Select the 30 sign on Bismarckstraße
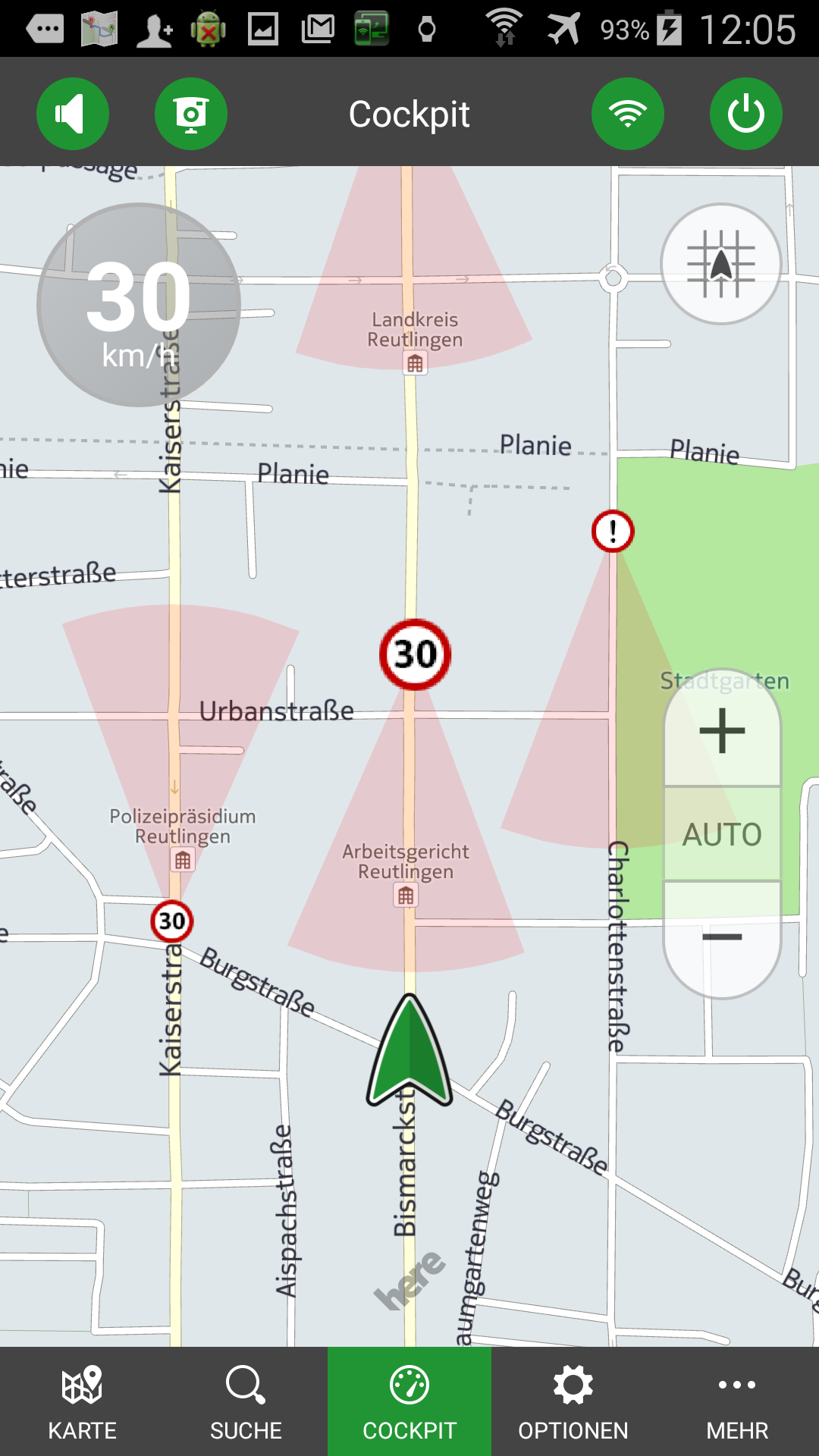The width and height of the screenshot is (819, 1456). coord(415,654)
